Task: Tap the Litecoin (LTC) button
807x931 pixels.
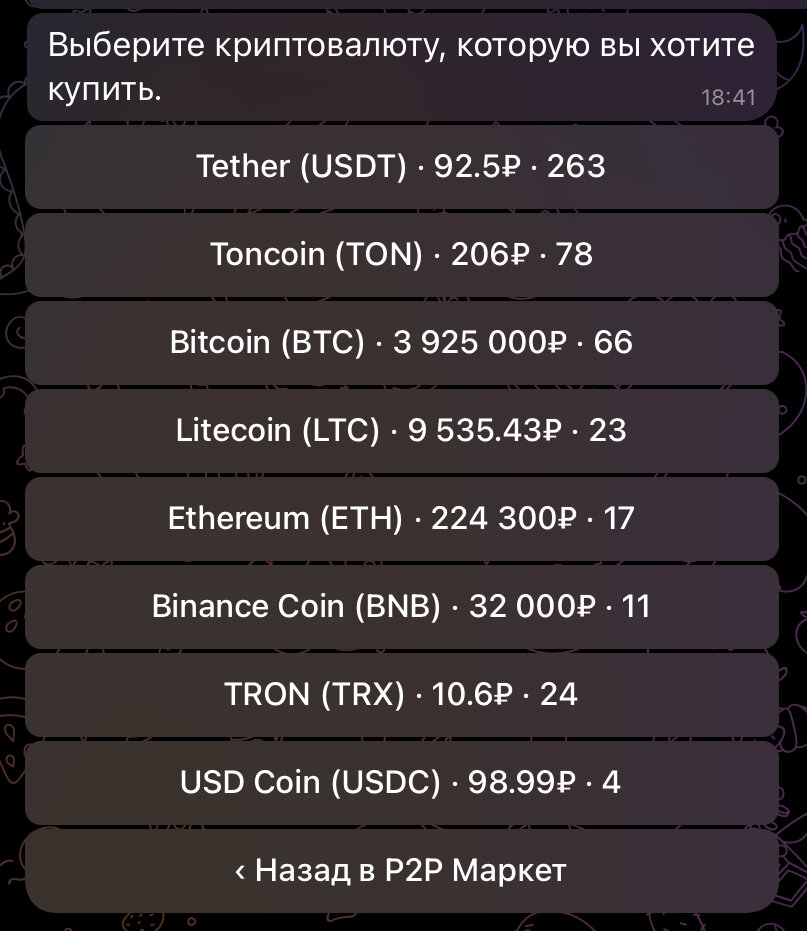Action: [x=402, y=430]
